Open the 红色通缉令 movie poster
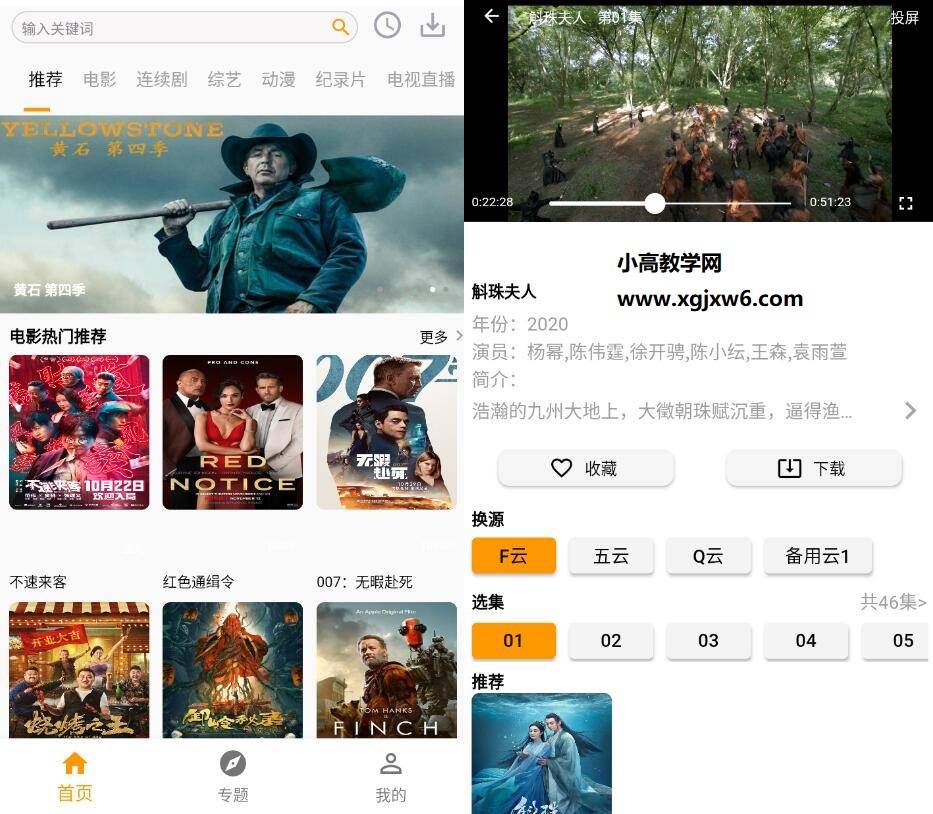The image size is (933, 814). pos(232,433)
